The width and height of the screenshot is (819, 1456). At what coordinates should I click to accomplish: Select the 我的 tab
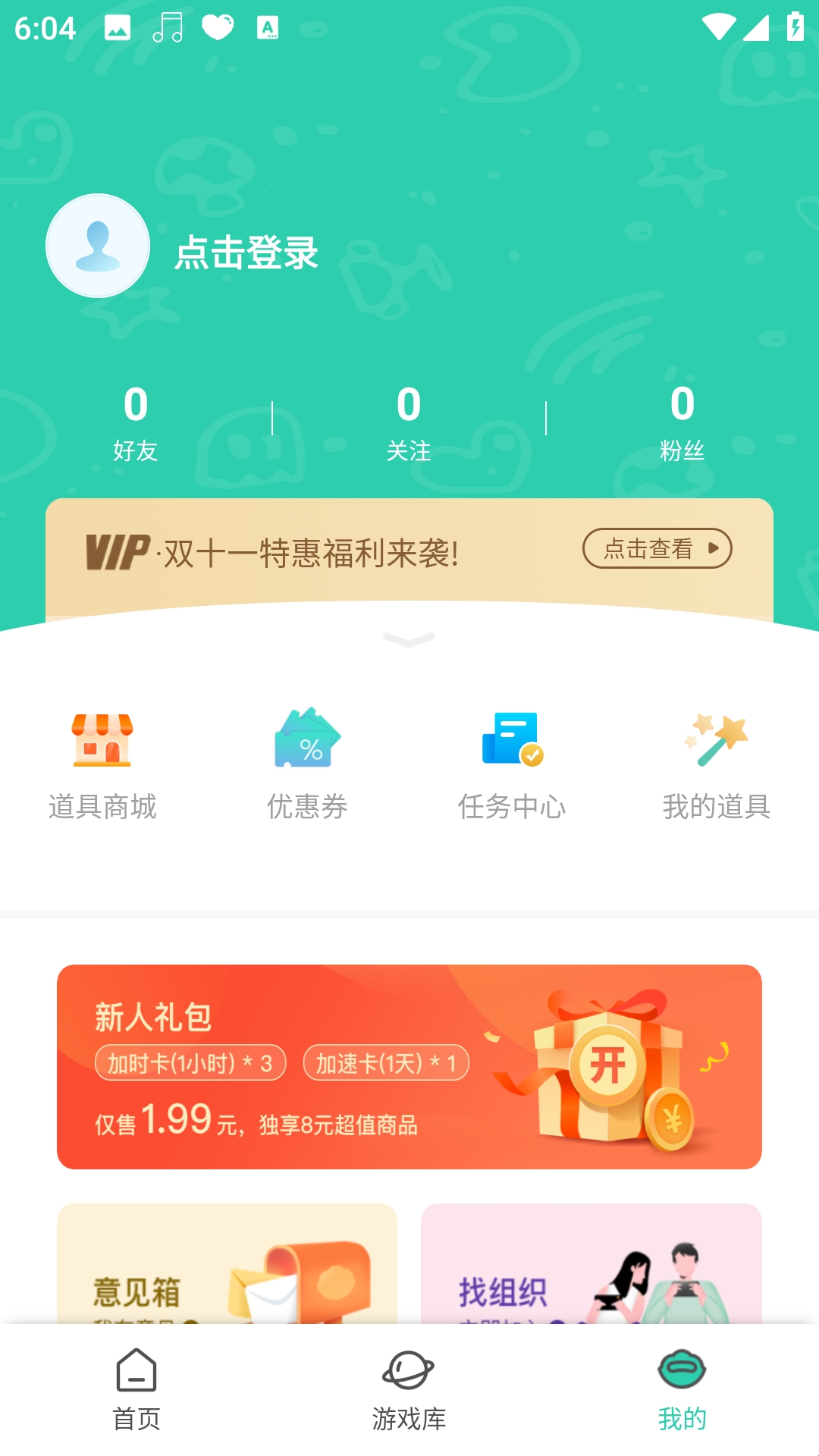pyautogui.click(x=682, y=1389)
